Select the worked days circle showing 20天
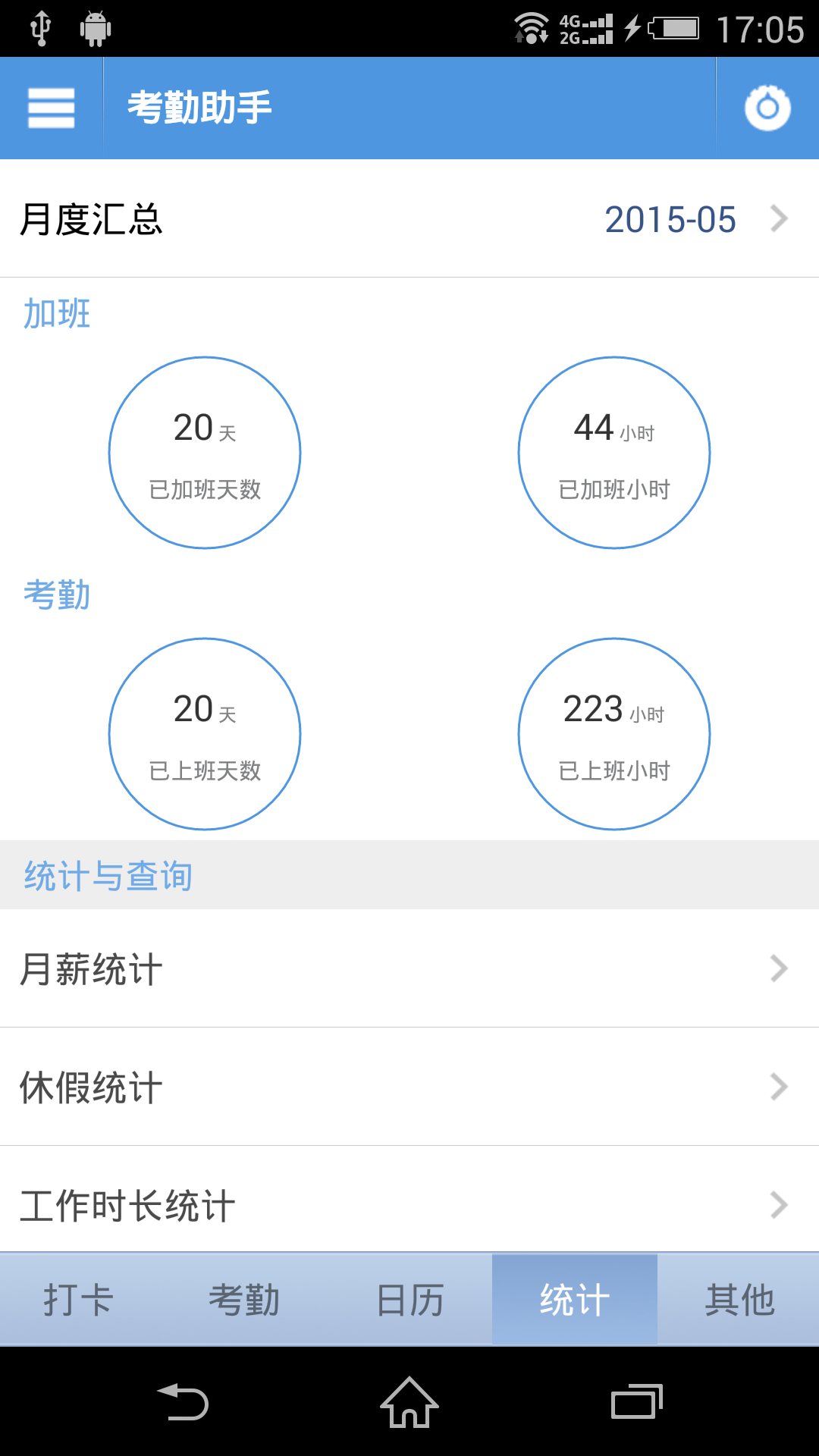819x1456 pixels. 204,733
